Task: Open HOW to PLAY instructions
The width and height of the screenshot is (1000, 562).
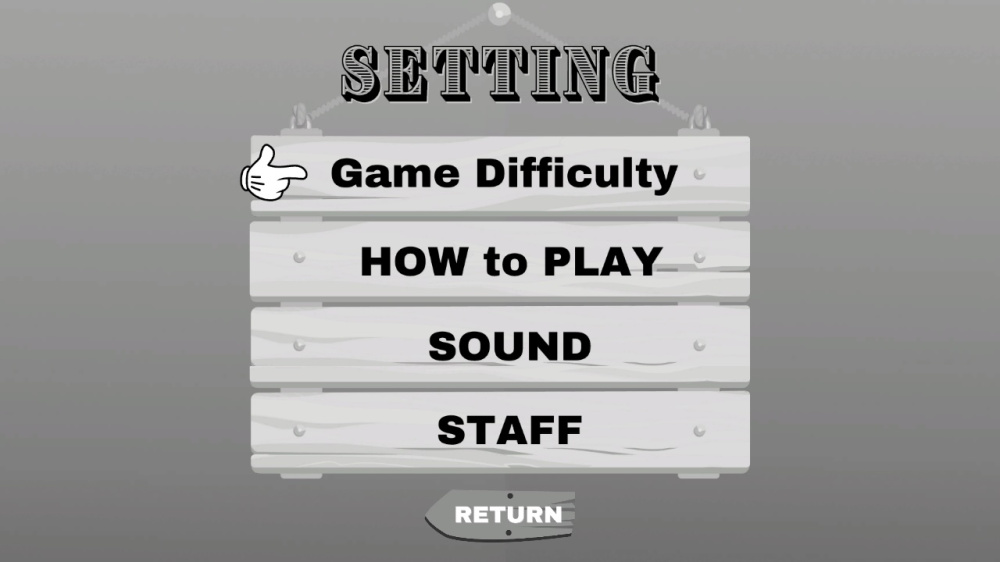Action: (x=510, y=261)
